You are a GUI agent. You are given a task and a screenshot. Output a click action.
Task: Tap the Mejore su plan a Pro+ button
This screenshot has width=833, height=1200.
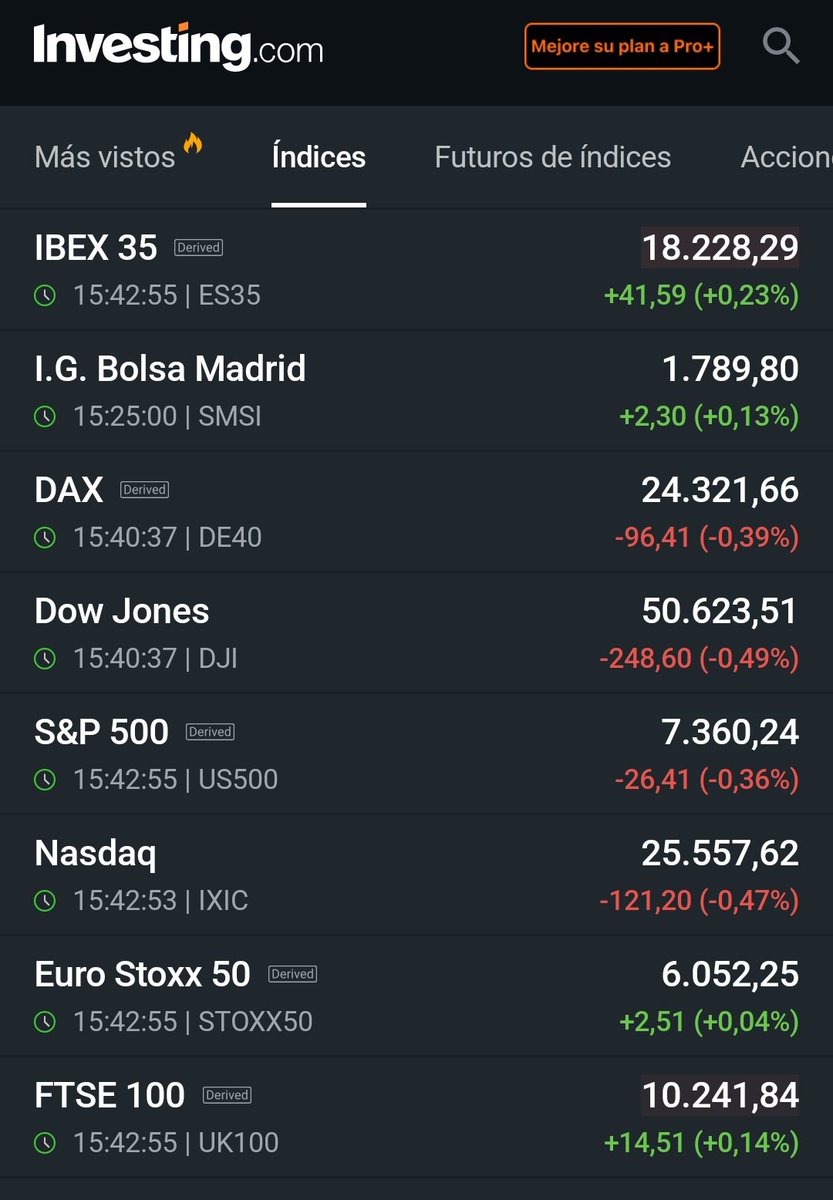pyautogui.click(x=622, y=46)
